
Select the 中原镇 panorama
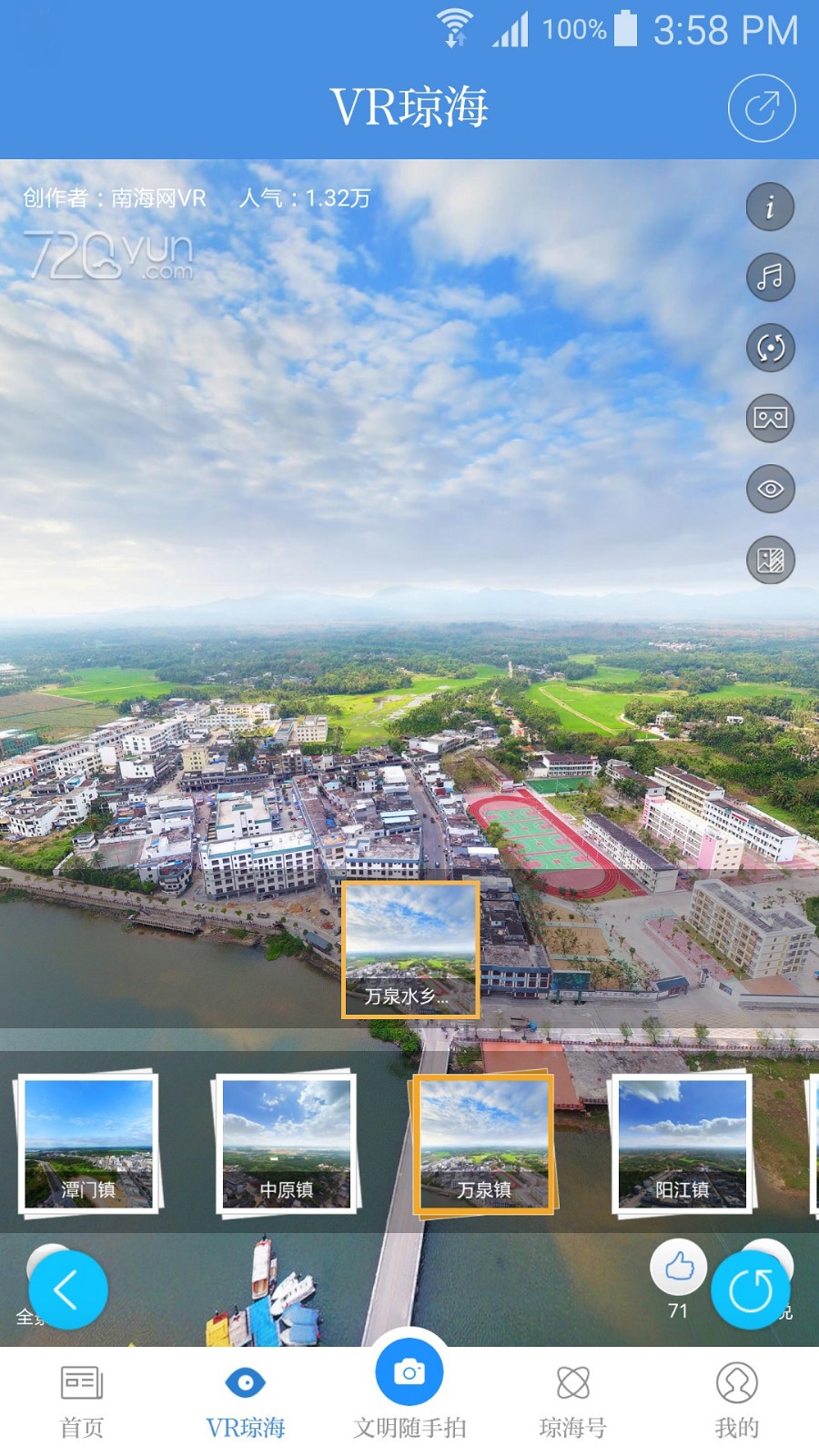click(287, 1144)
